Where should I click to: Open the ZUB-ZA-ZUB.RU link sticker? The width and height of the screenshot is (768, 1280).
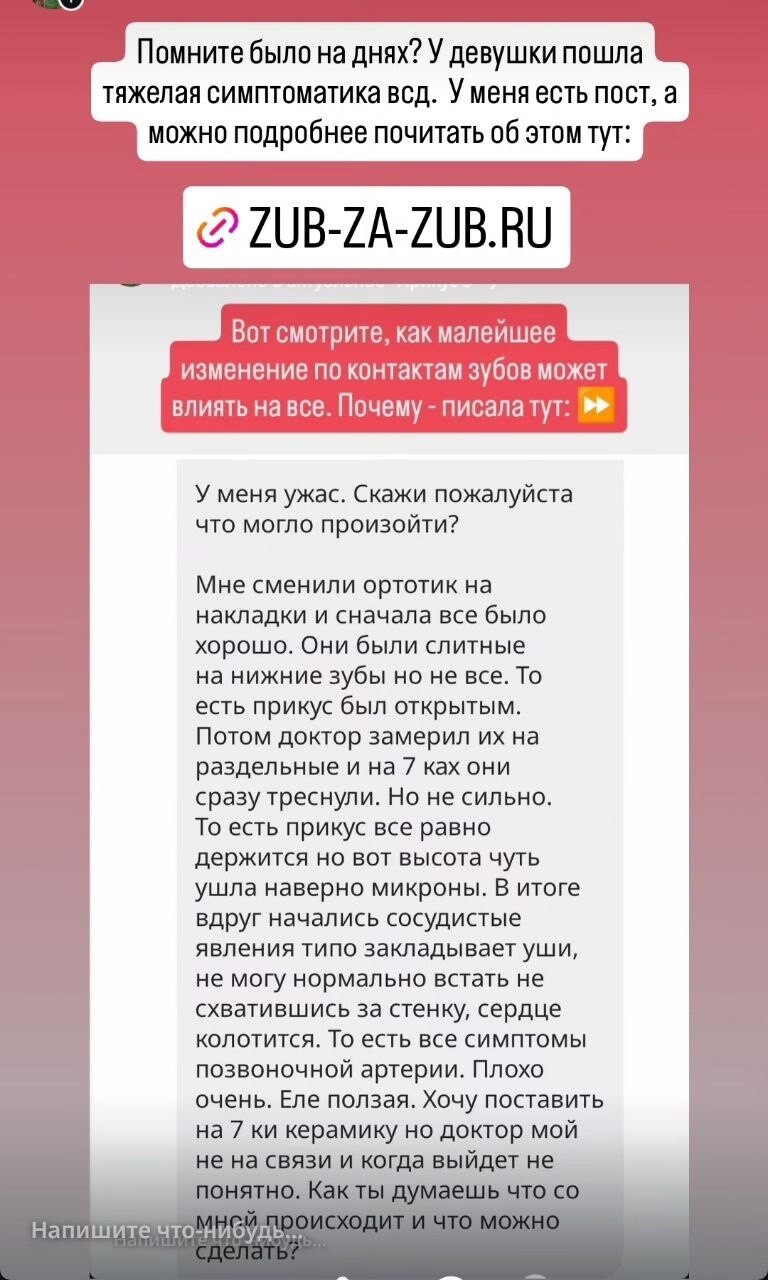pos(377,228)
